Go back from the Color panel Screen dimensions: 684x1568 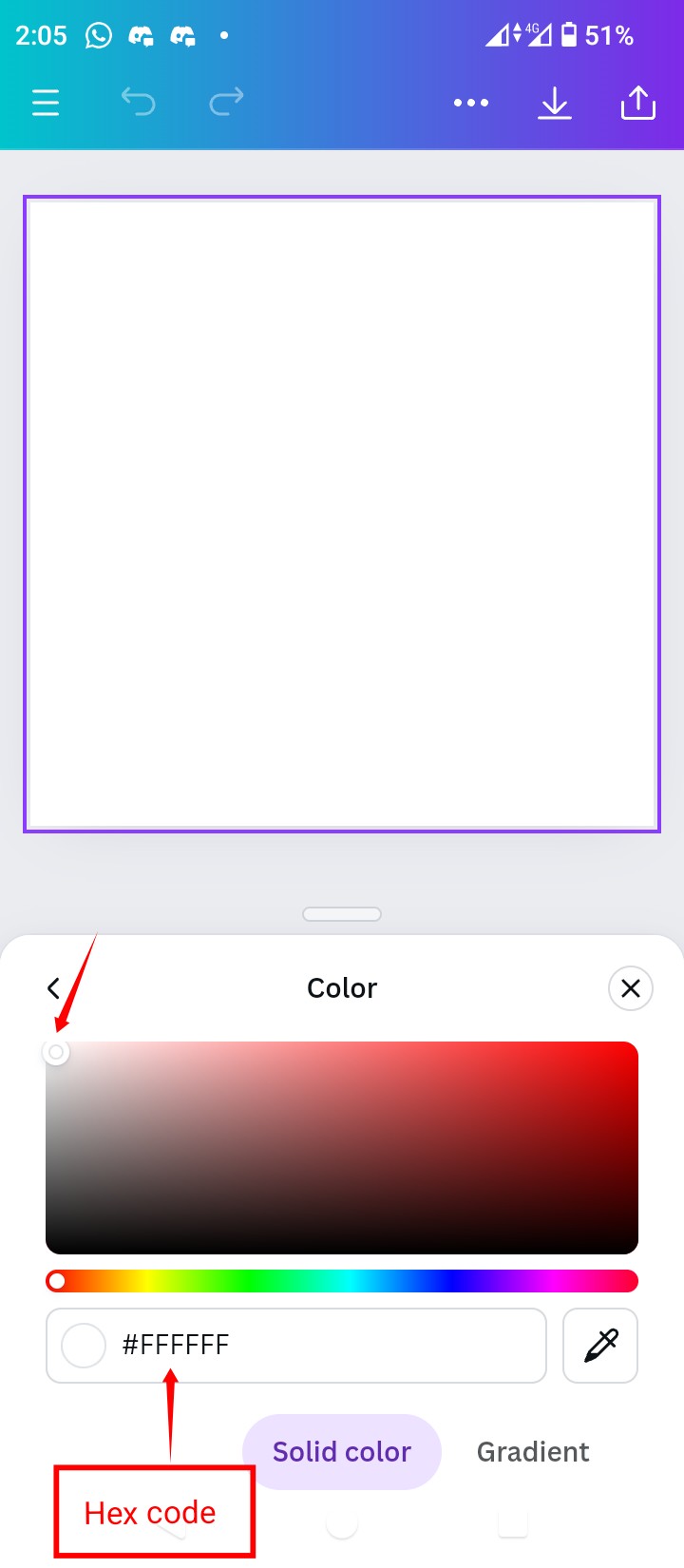(54, 988)
